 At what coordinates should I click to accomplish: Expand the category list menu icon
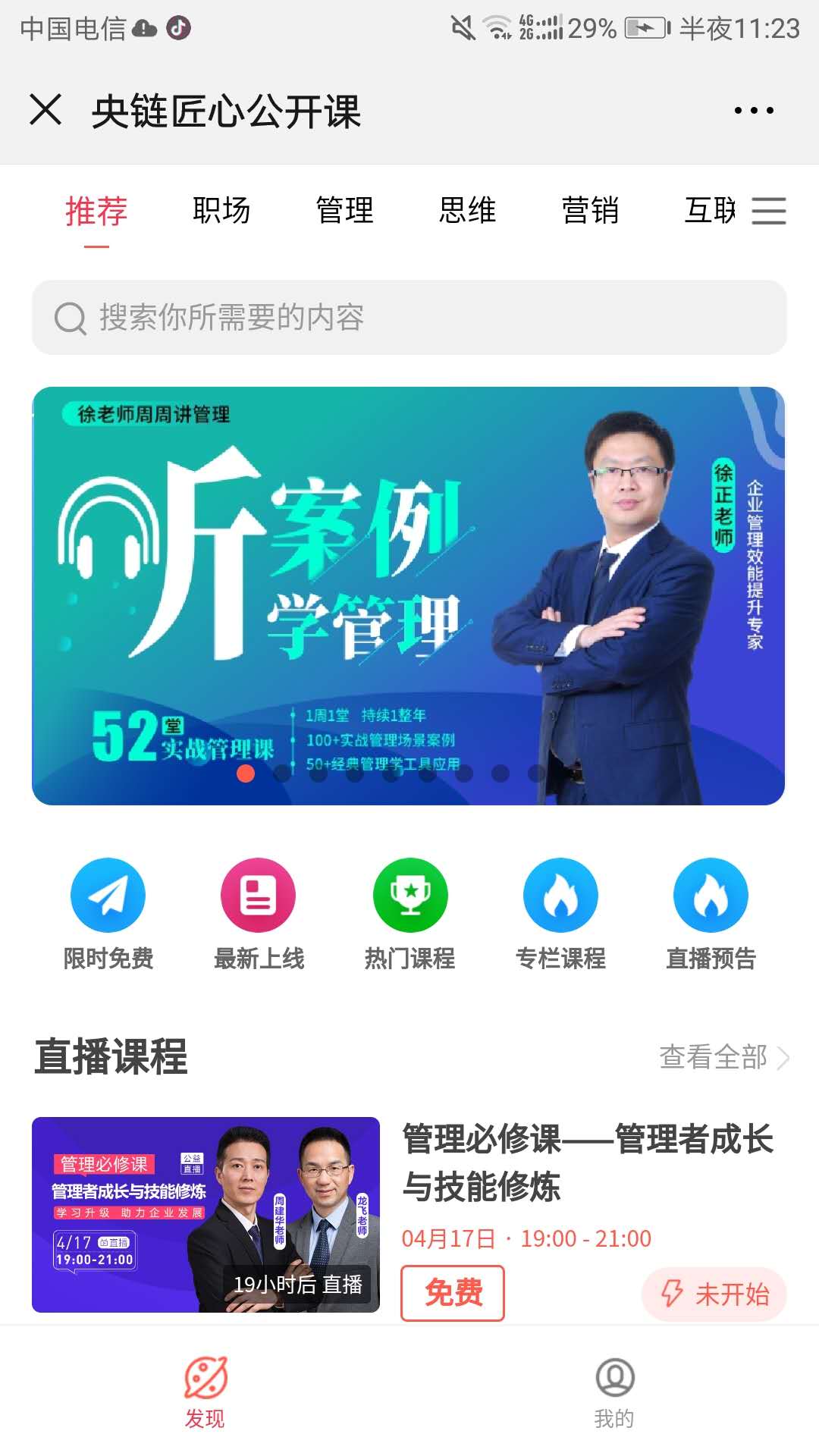768,211
